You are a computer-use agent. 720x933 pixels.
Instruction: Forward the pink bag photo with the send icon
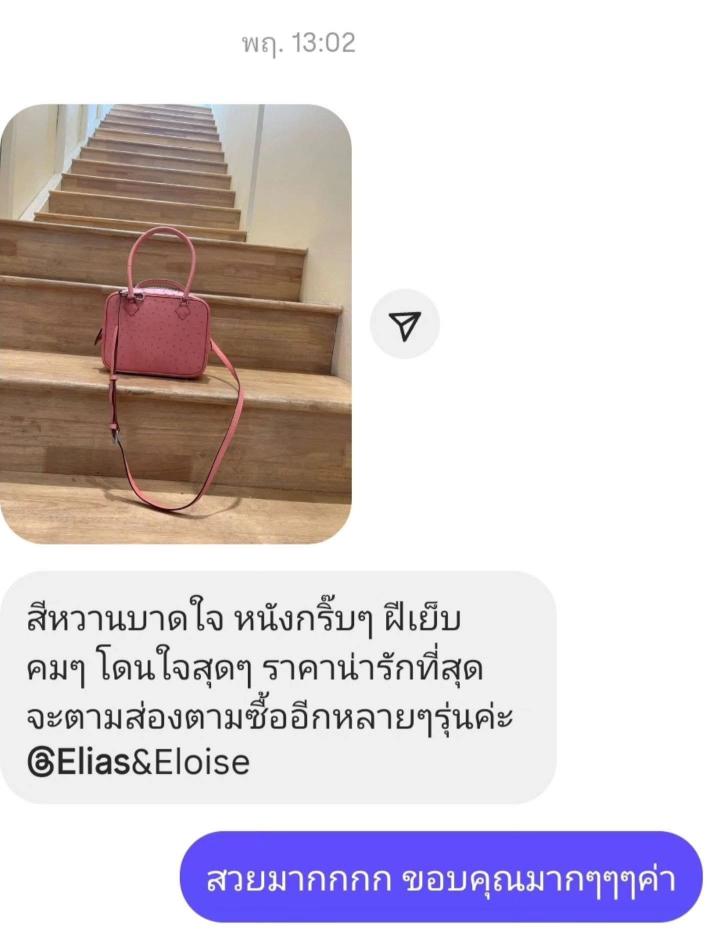click(x=405, y=324)
